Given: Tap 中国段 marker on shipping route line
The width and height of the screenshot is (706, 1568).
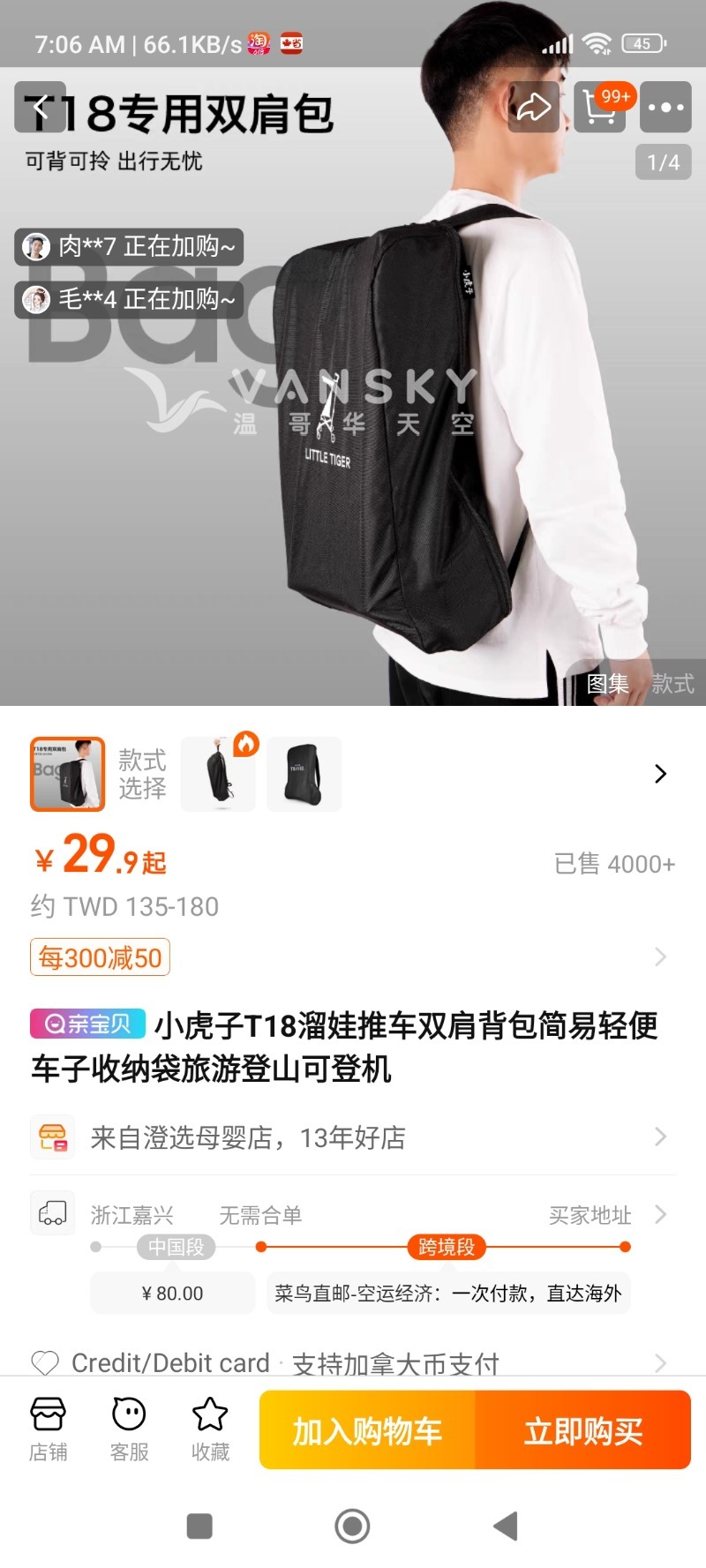Looking at the screenshot, I should click(173, 1247).
